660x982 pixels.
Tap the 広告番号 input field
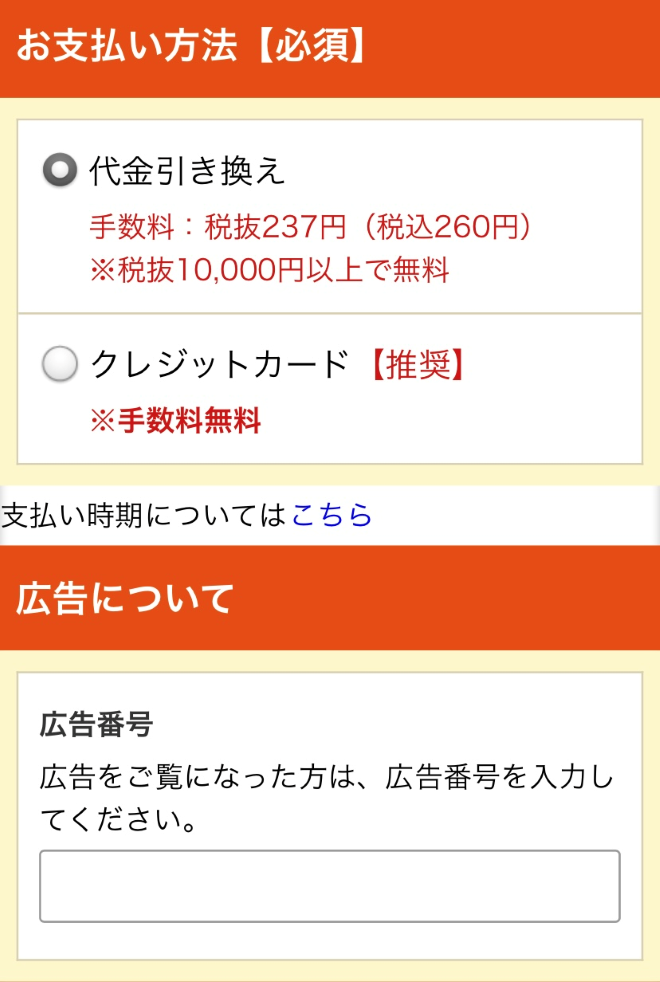(x=329, y=886)
